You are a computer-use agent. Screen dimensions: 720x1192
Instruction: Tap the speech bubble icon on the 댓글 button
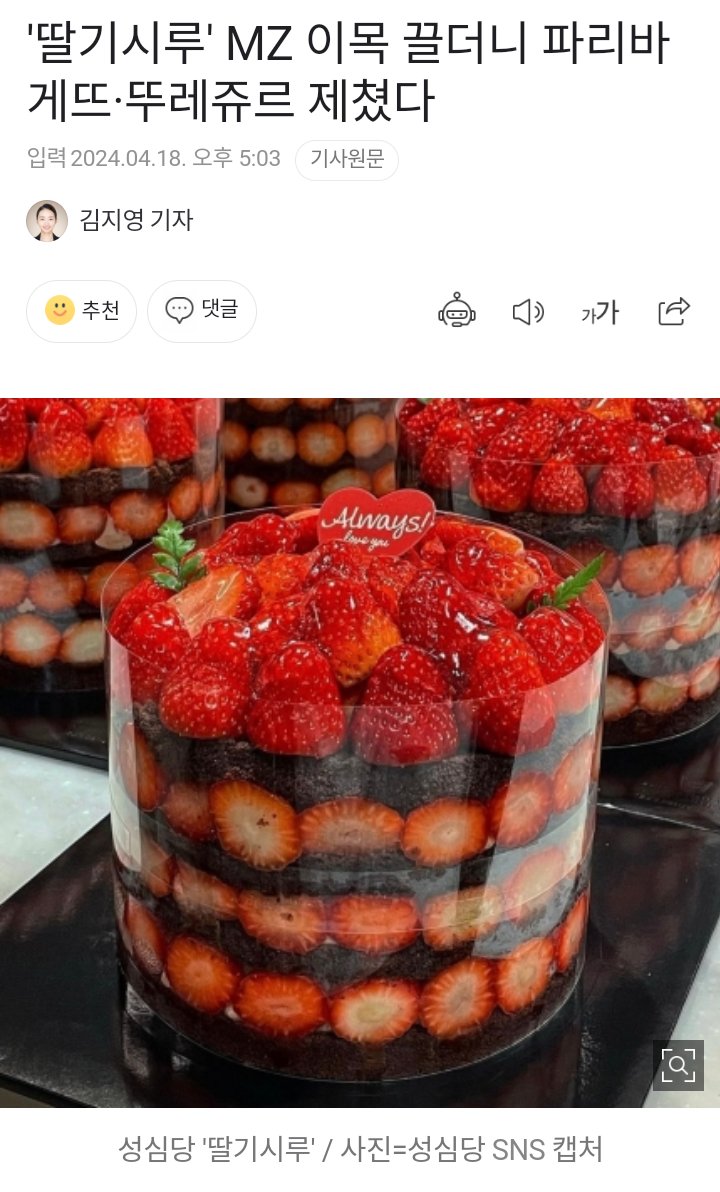point(178,311)
